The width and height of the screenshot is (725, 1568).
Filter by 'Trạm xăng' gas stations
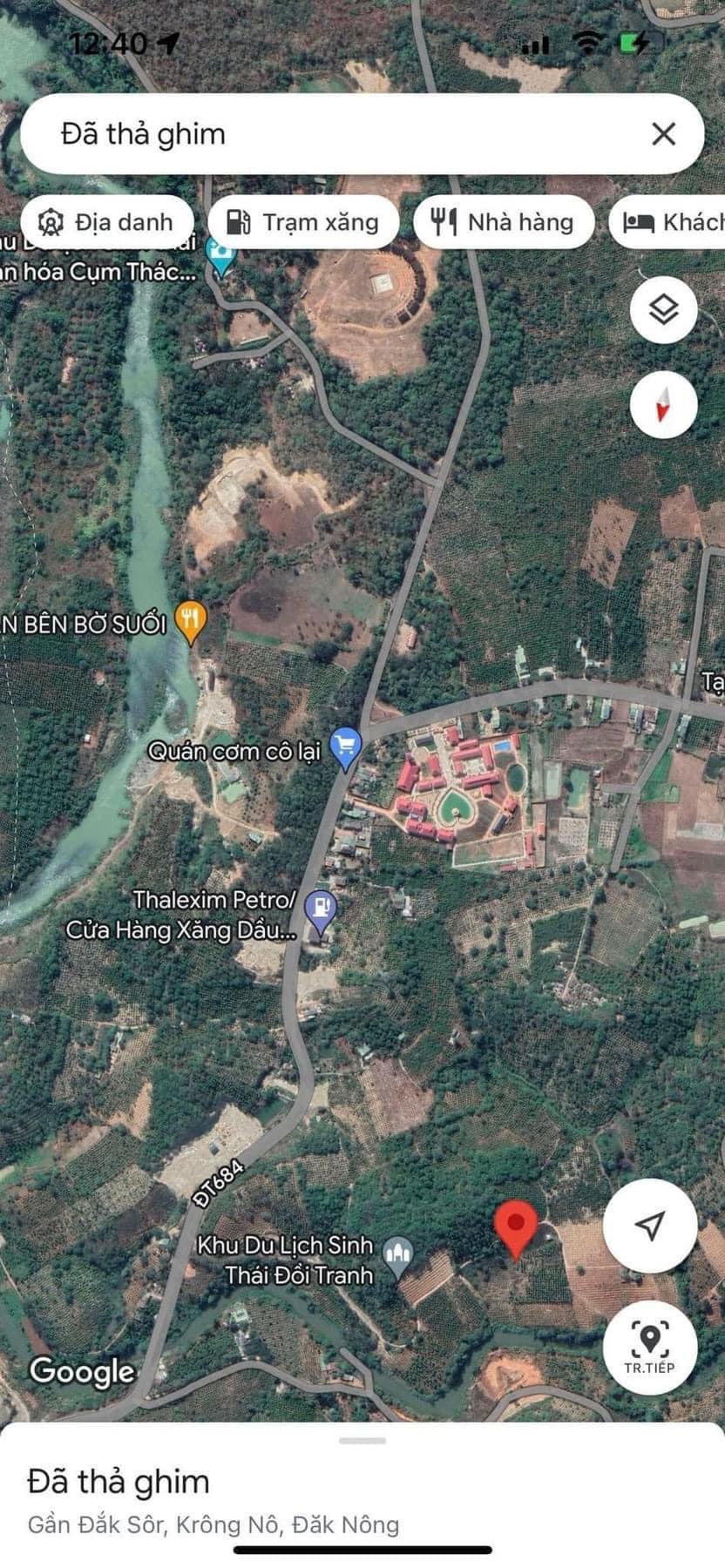click(303, 222)
